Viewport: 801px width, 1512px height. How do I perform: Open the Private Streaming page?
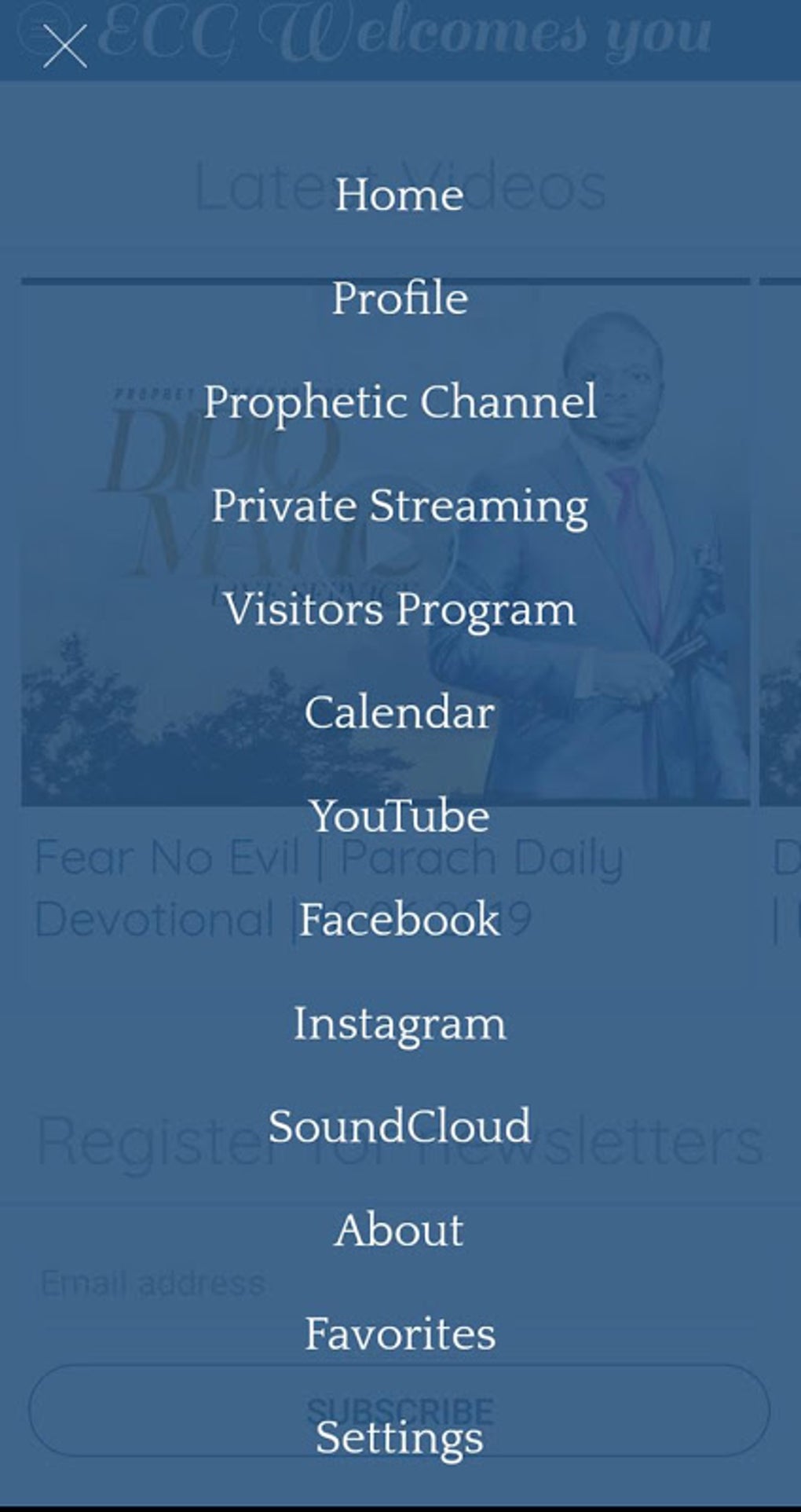coord(399,505)
